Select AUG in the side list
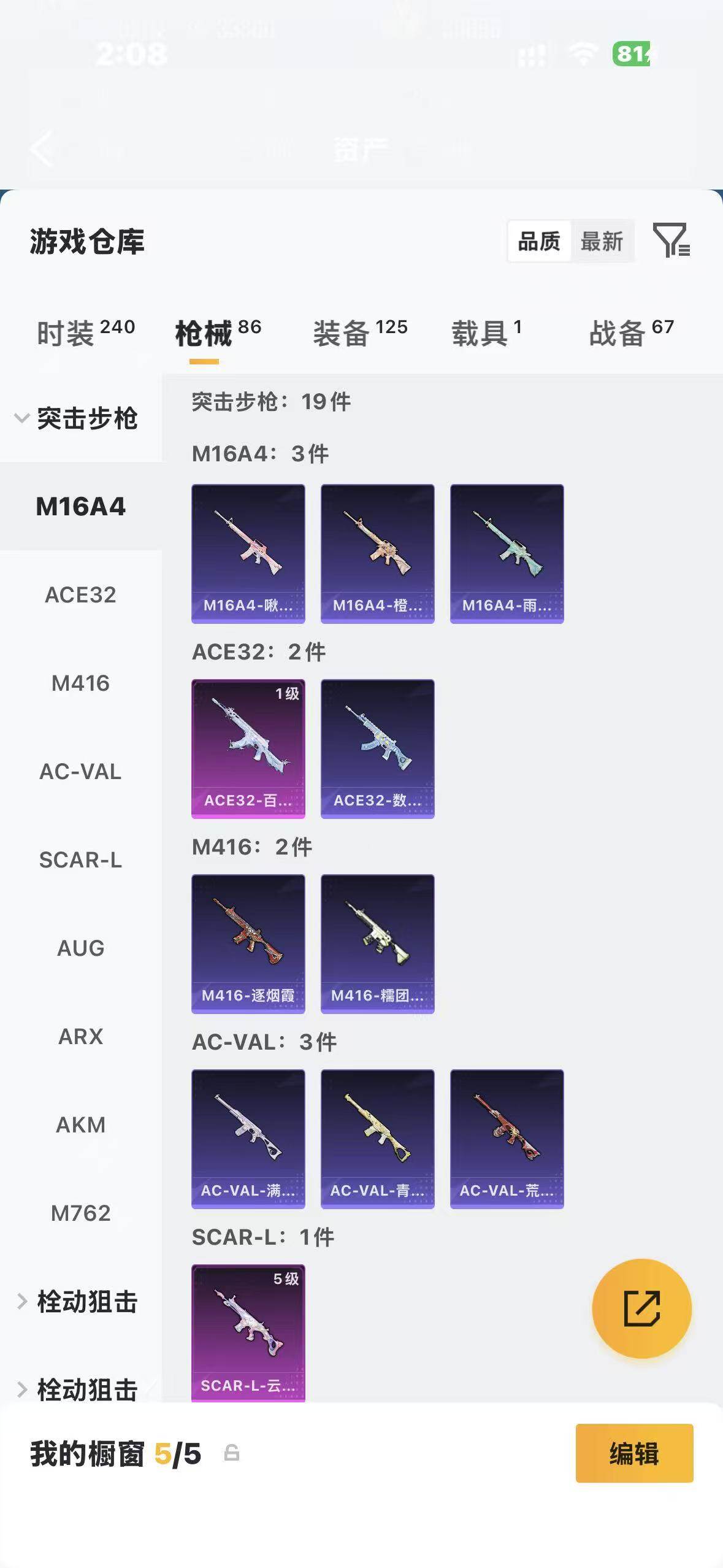723x1568 pixels. pyautogui.click(x=81, y=948)
